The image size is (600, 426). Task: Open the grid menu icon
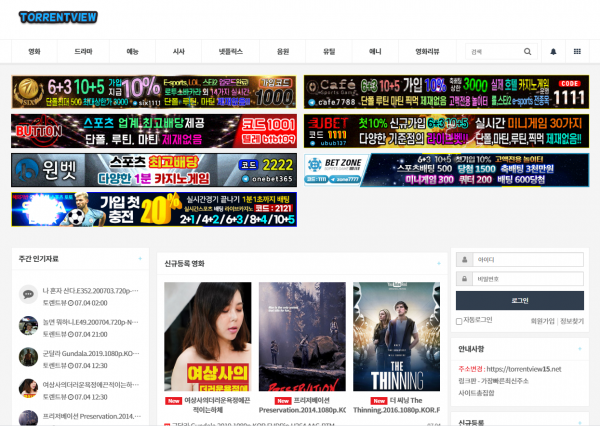[577, 50]
